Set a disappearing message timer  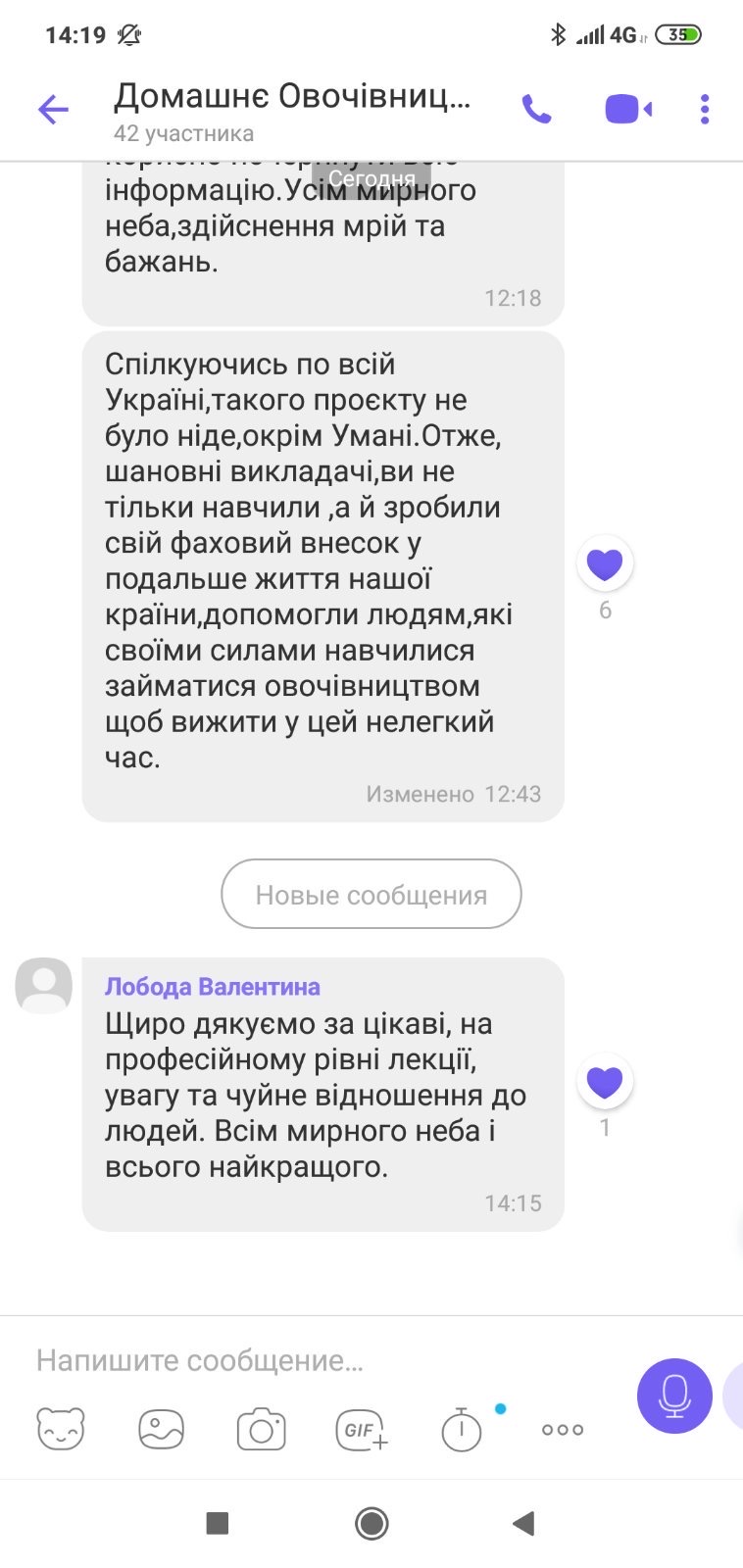tap(462, 1429)
